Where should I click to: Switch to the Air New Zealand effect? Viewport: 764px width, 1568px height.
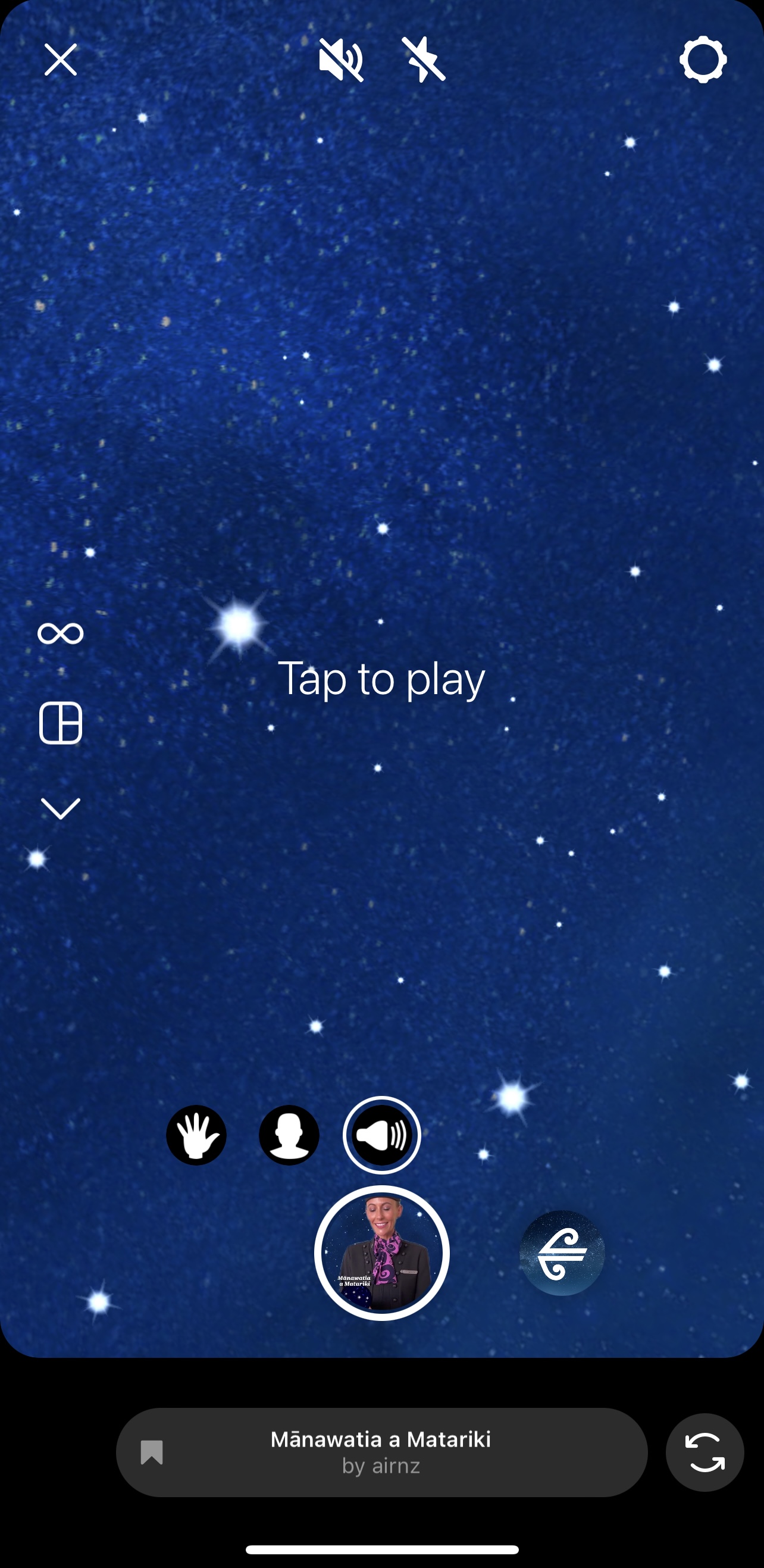562,1253
